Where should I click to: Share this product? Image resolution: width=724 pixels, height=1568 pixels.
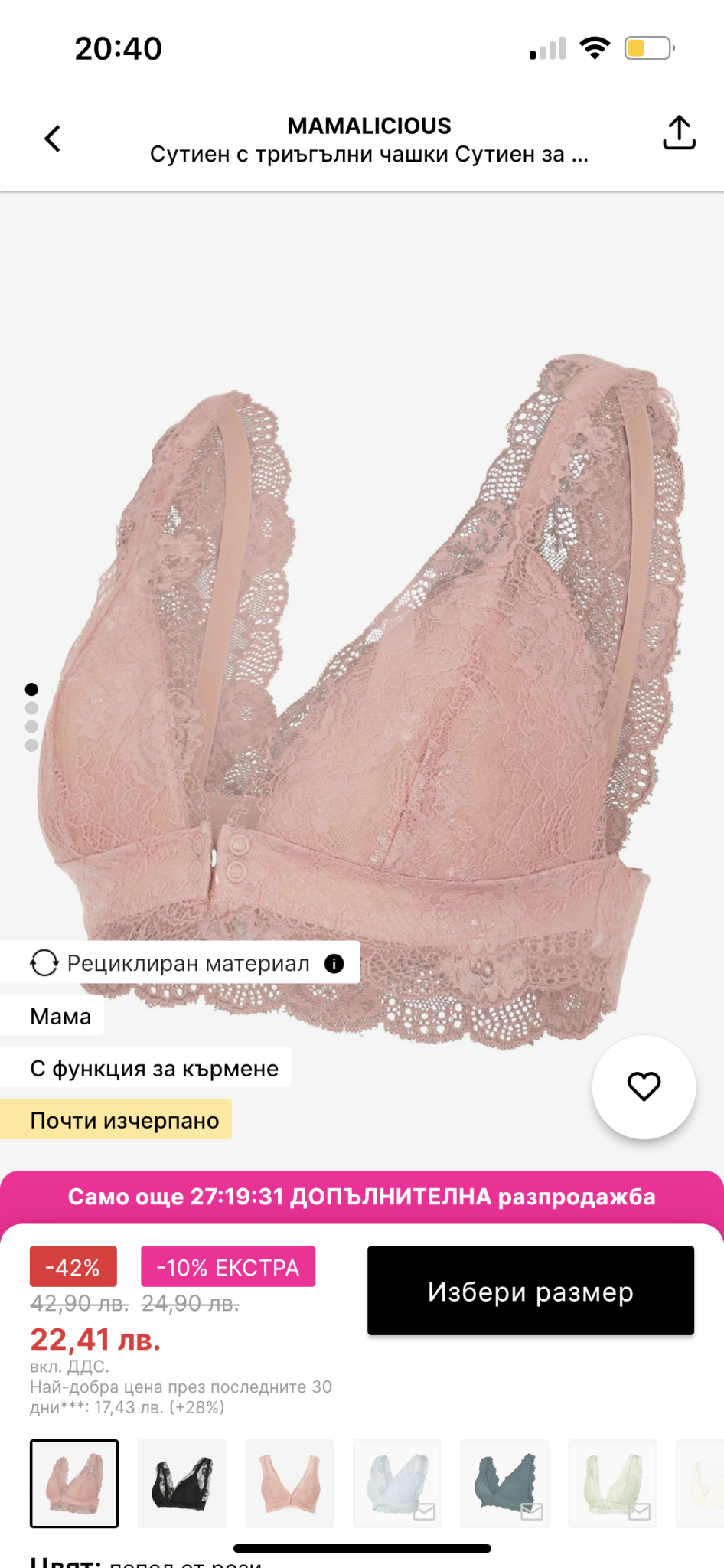tap(678, 133)
